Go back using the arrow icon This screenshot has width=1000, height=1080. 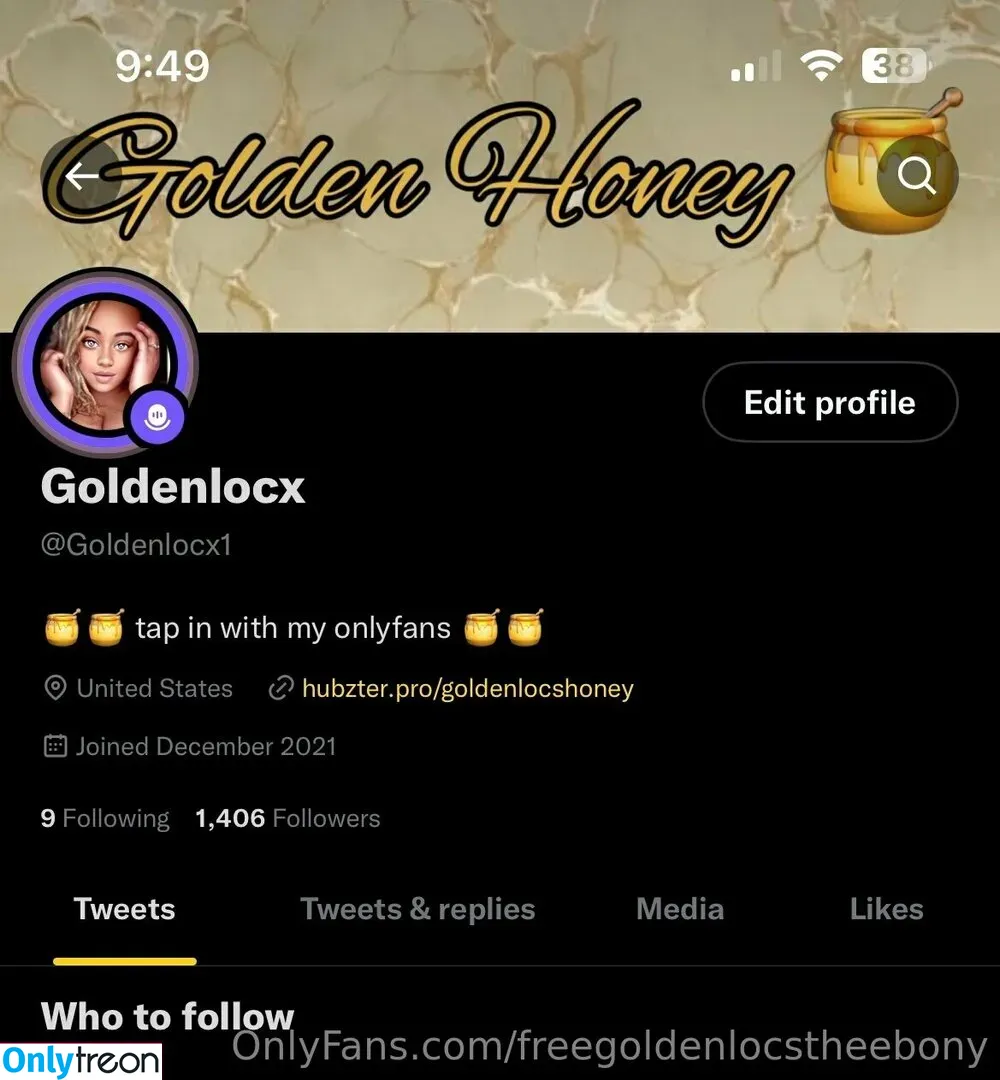(82, 177)
